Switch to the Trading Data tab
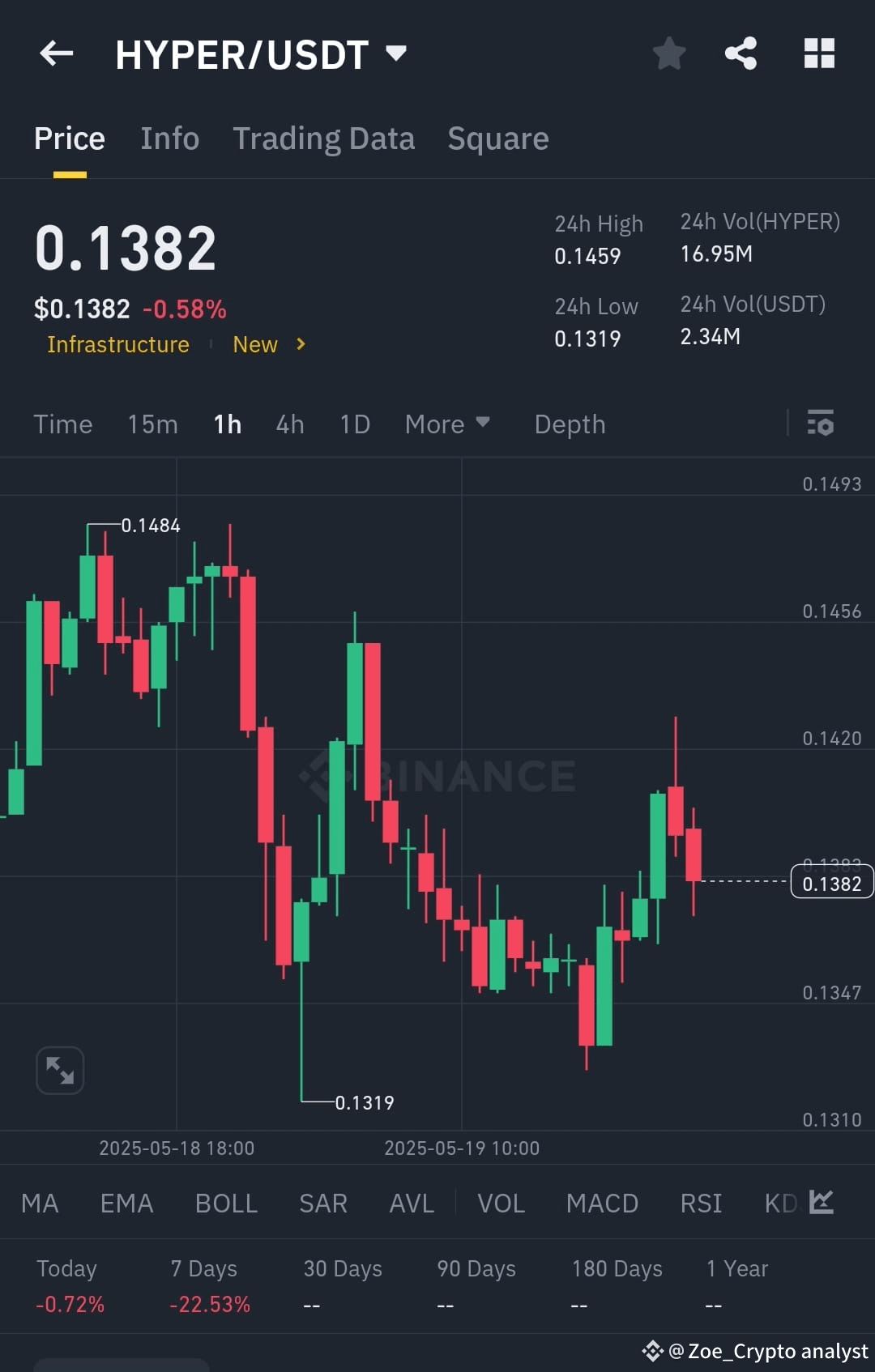The height and width of the screenshot is (1372, 875). pyautogui.click(x=324, y=138)
